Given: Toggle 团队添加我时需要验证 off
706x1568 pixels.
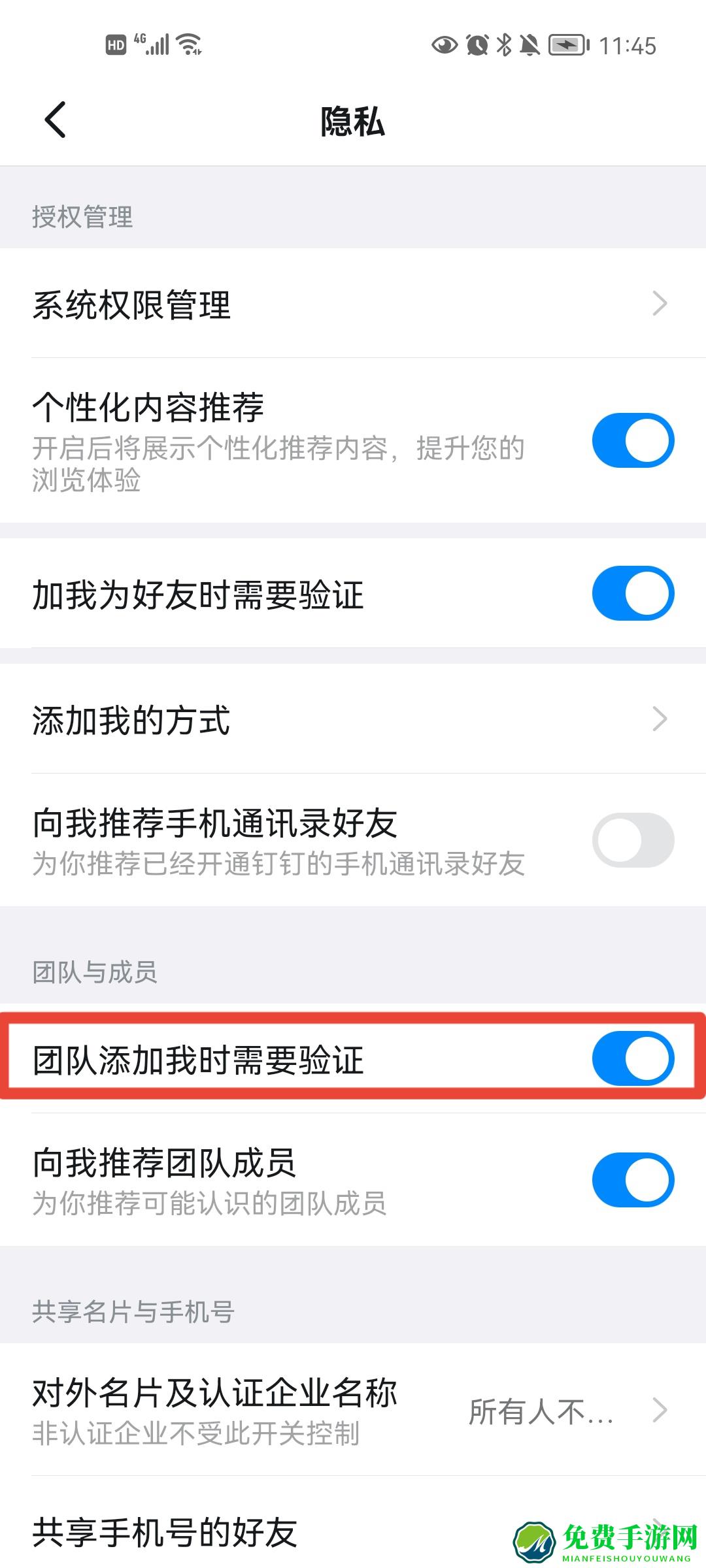Looking at the screenshot, I should [x=633, y=1058].
